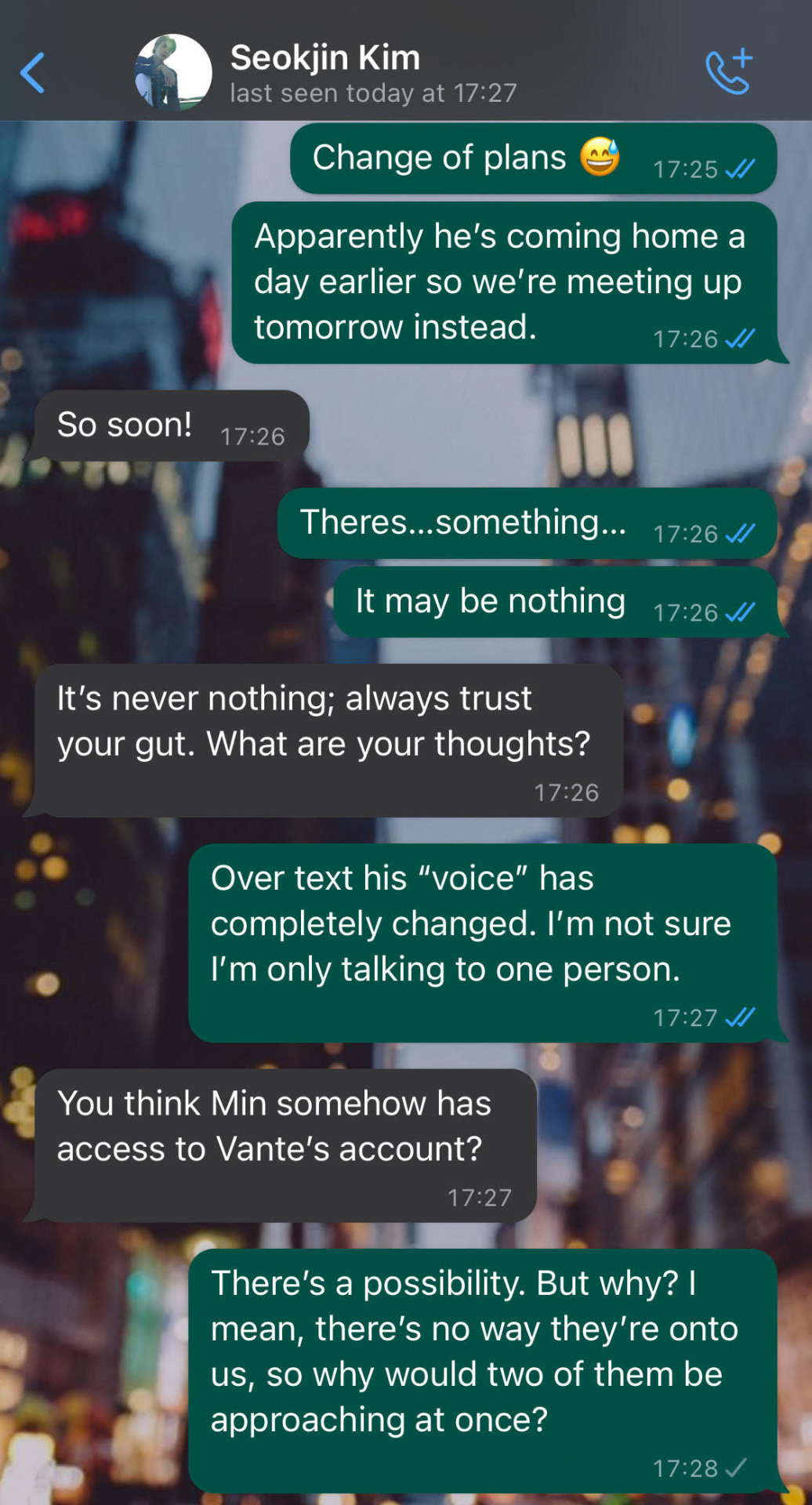
Task: Open Seokjin Kim's profile picture
Action: 173,72
